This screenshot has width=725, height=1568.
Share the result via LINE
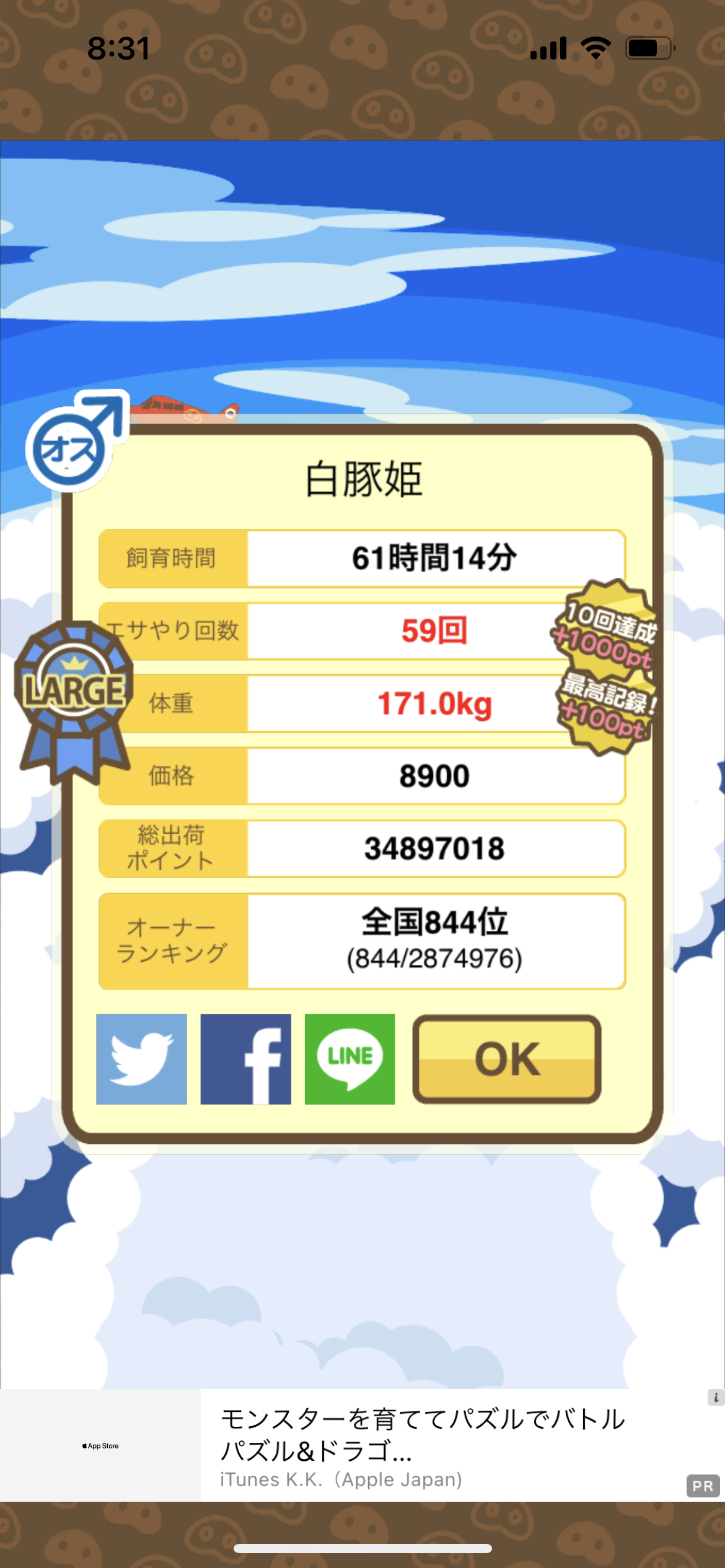349,1058
